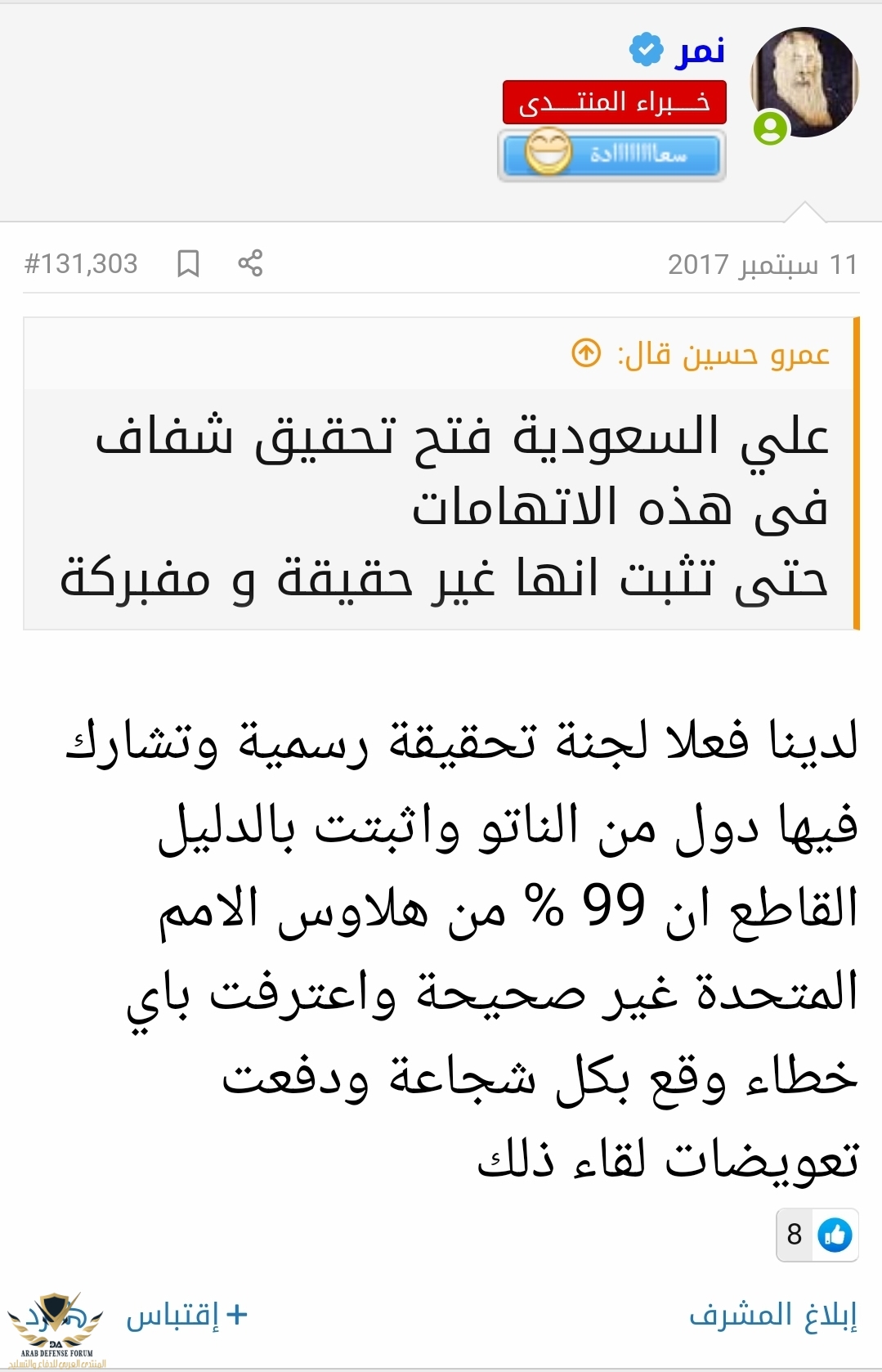Share this post
Screen dimensions: 882x1372
tap(250, 263)
